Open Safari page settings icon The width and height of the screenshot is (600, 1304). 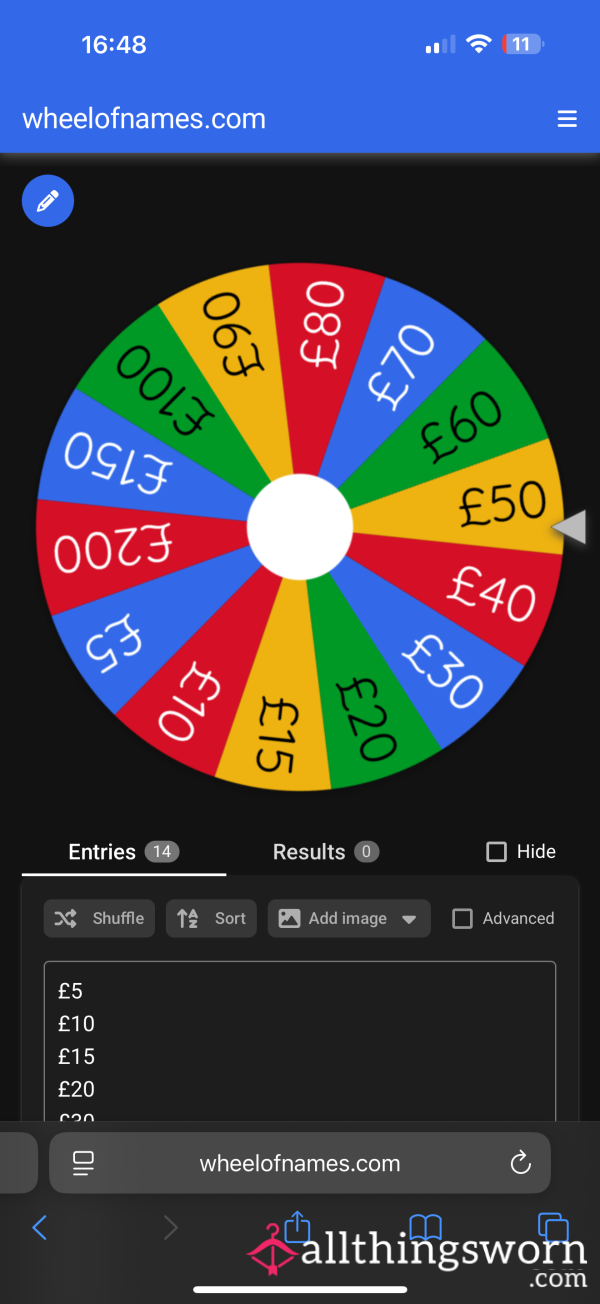[83, 1163]
